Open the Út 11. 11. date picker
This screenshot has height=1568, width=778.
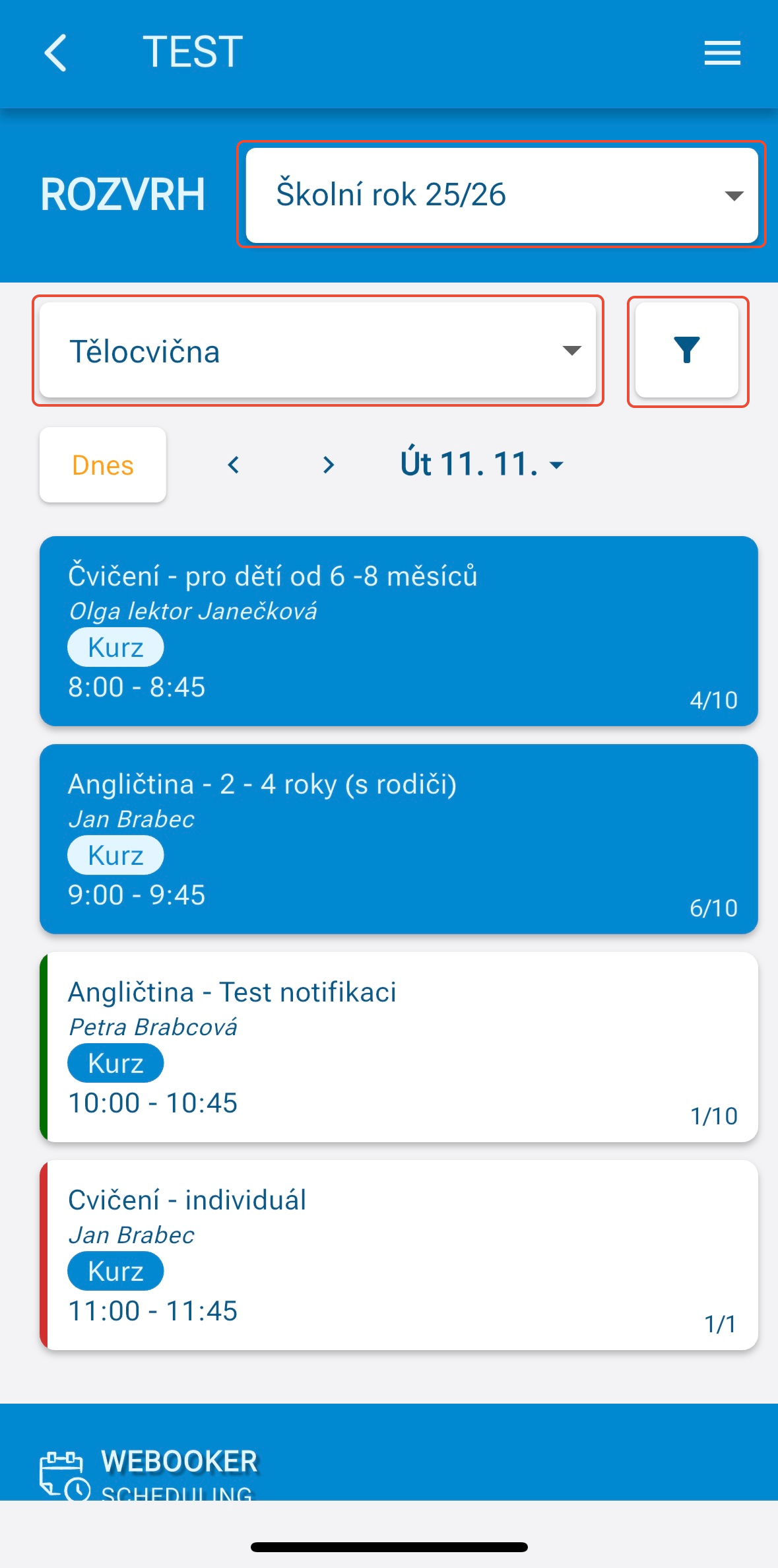[x=482, y=464]
